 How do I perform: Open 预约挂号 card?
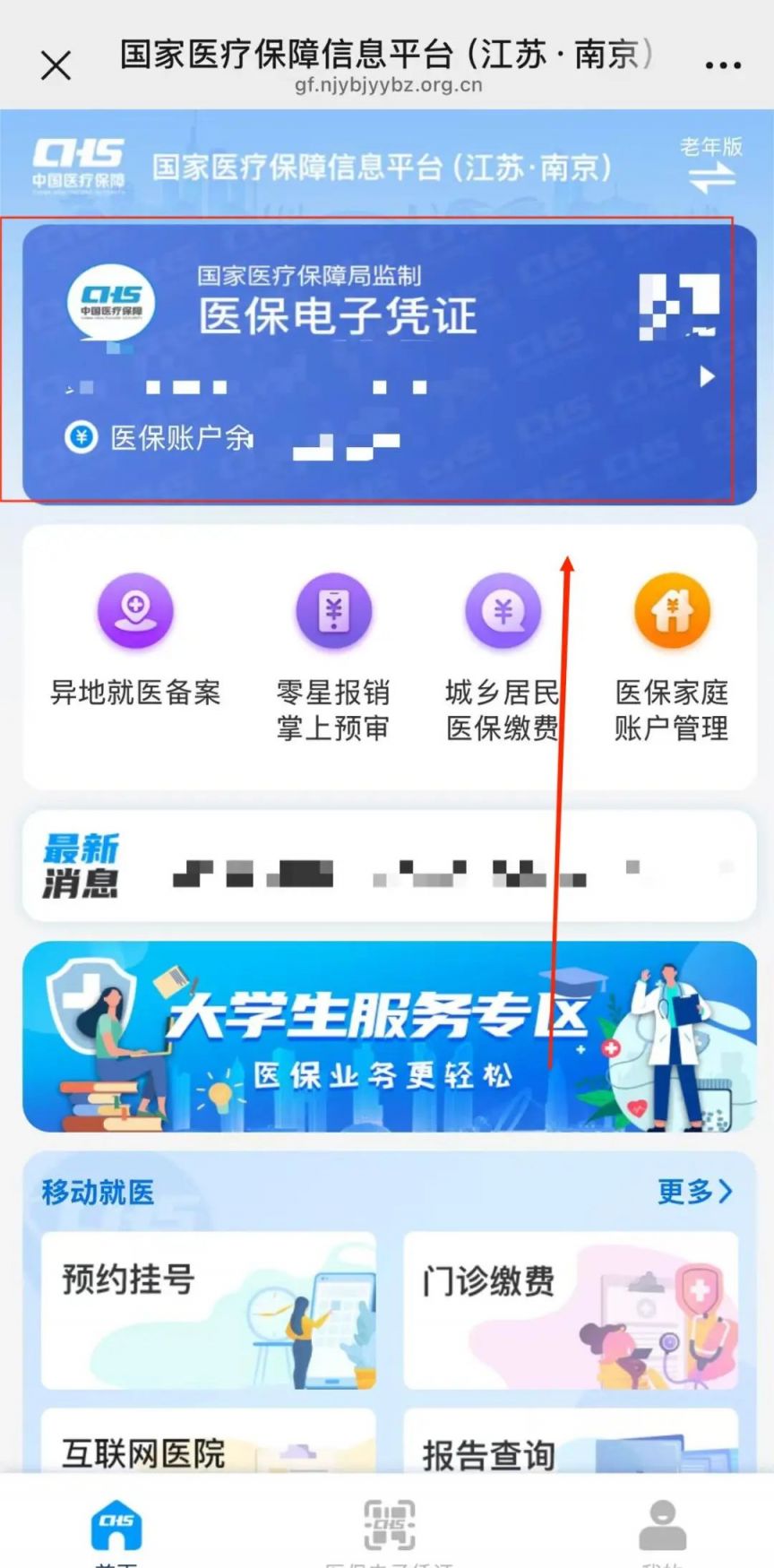click(x=209, y=1310)
